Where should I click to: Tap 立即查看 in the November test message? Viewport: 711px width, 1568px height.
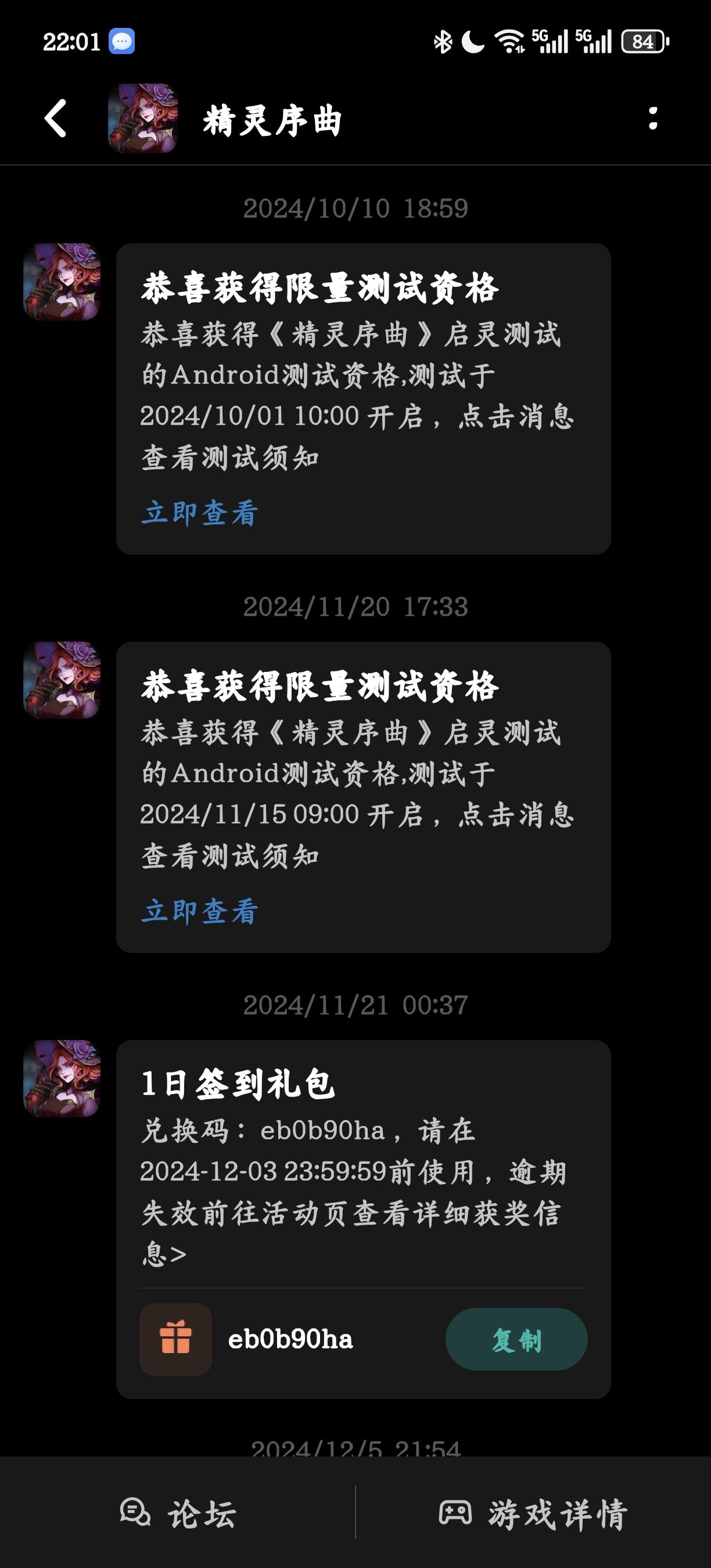pyautogui.click(x=200, y=911)
